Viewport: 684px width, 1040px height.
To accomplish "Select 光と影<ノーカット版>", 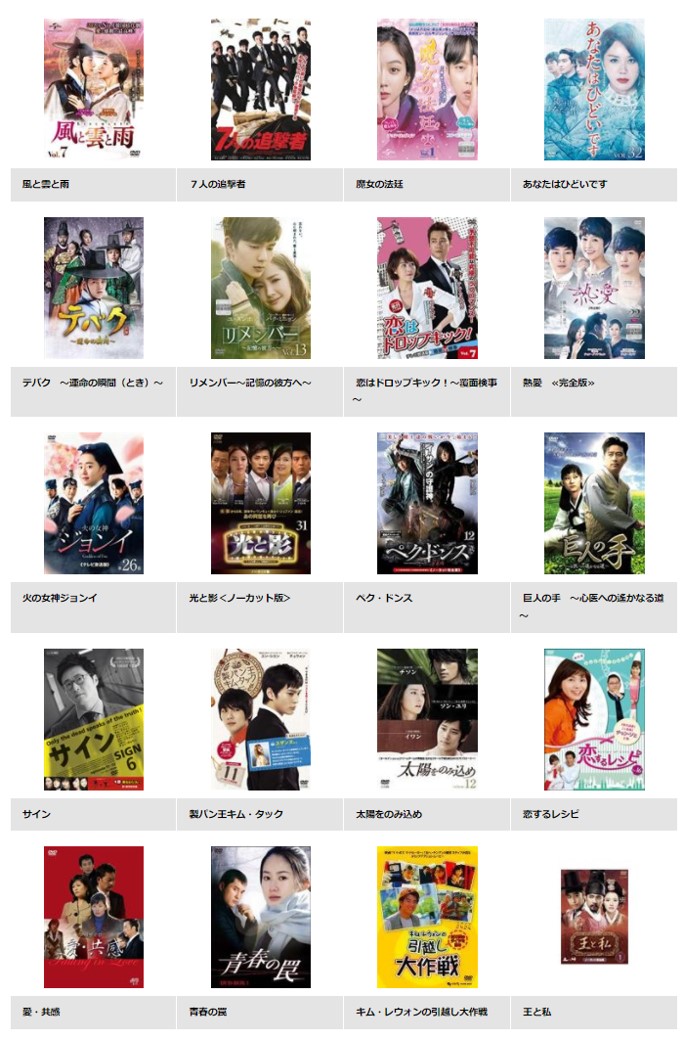I will 260,503.
